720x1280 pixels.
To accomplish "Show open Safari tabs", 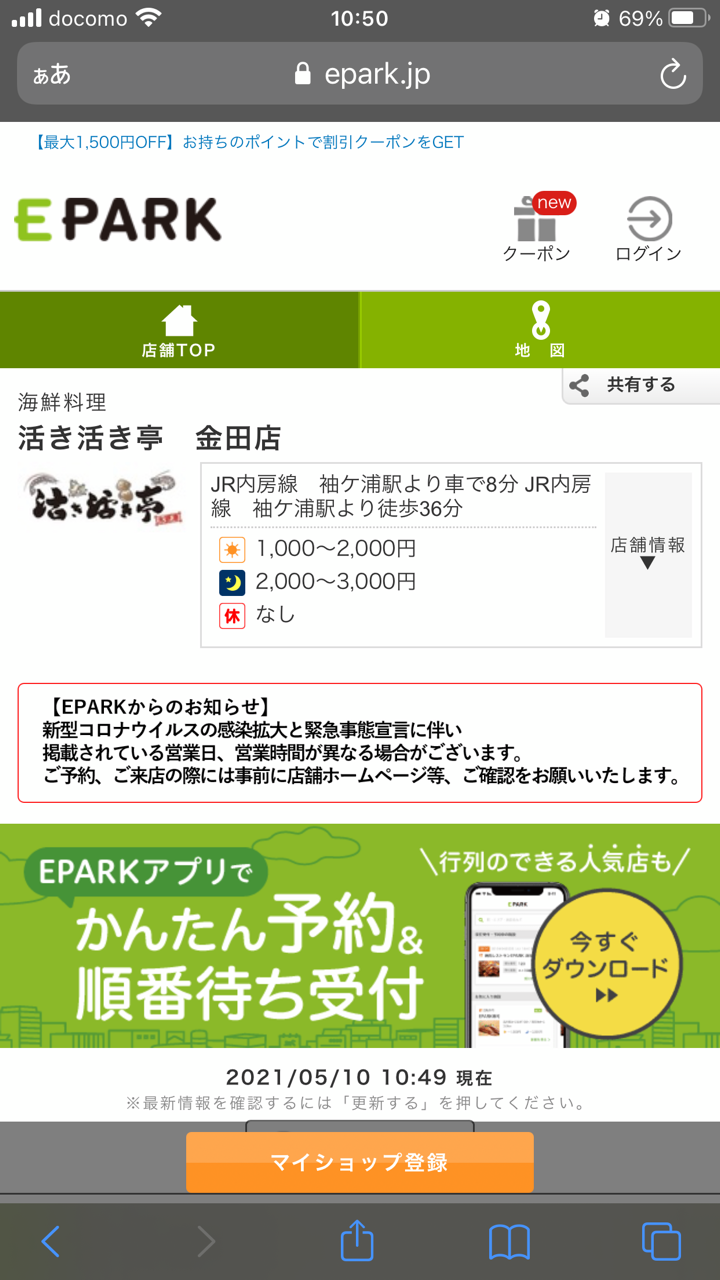I will pos(661,1242).
